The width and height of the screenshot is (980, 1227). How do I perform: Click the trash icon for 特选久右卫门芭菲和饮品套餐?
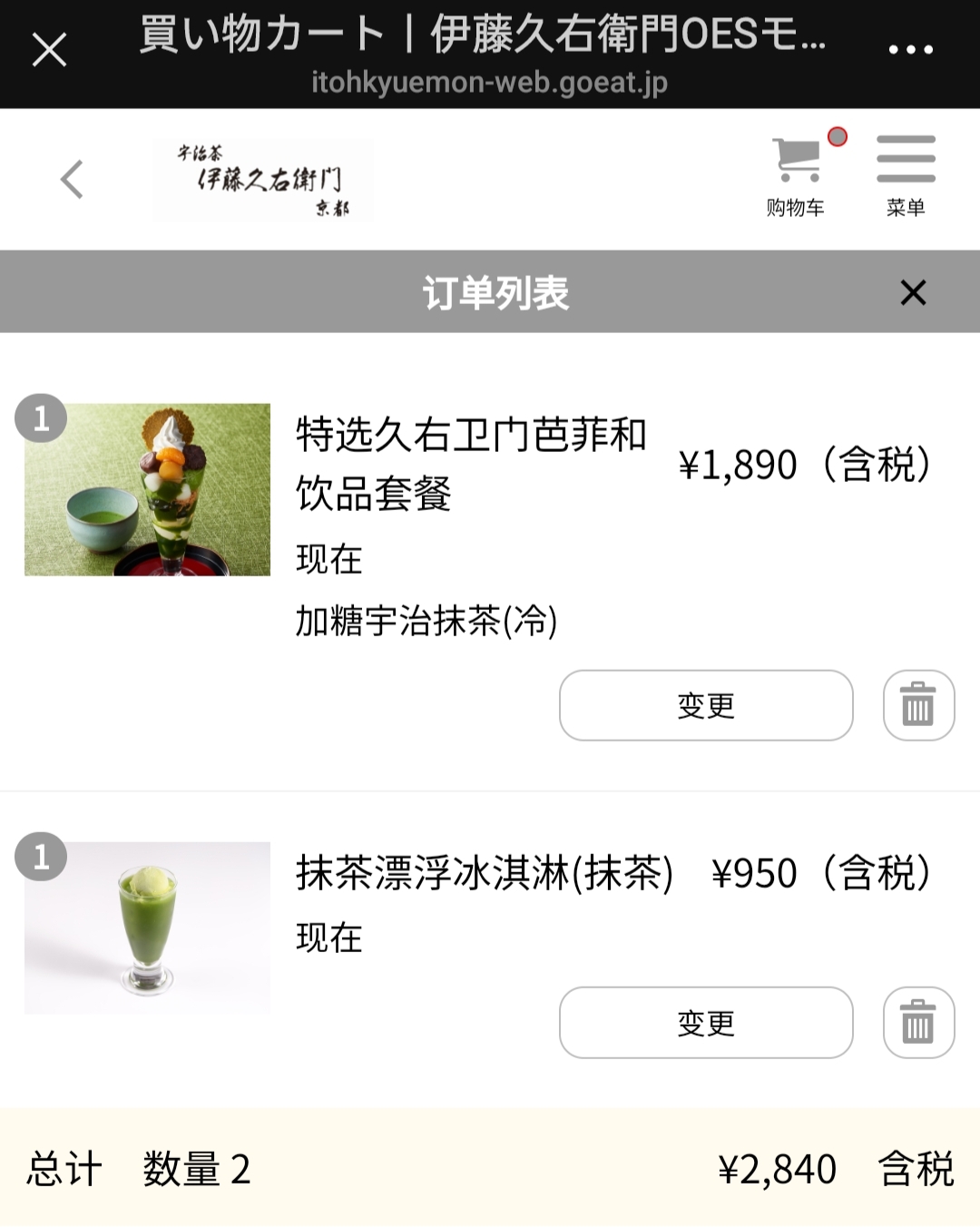[918, 706]
